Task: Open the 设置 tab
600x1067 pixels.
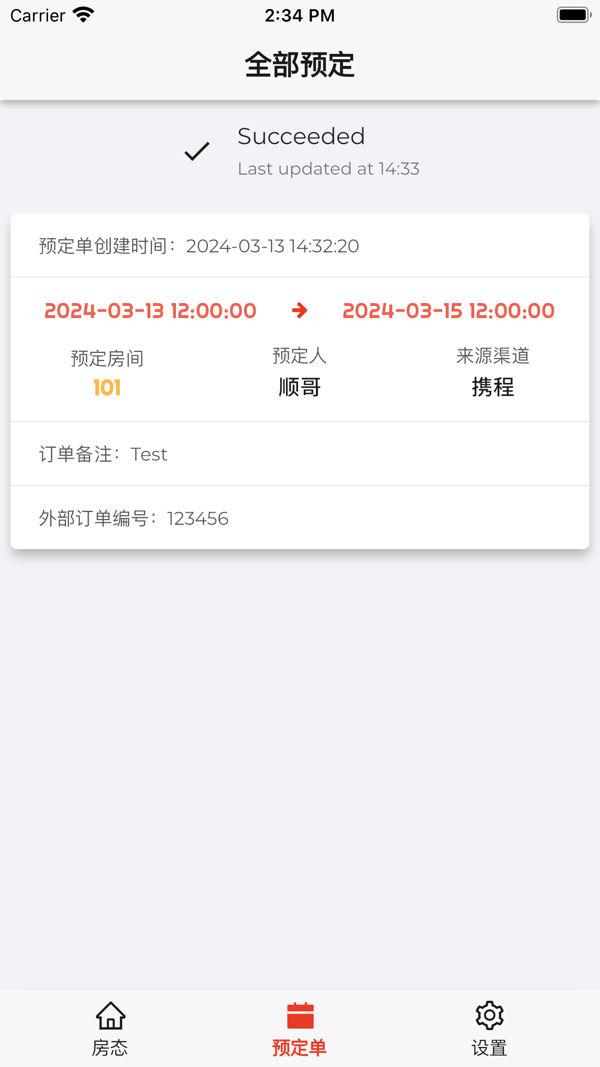Action: pos(489,1029)
